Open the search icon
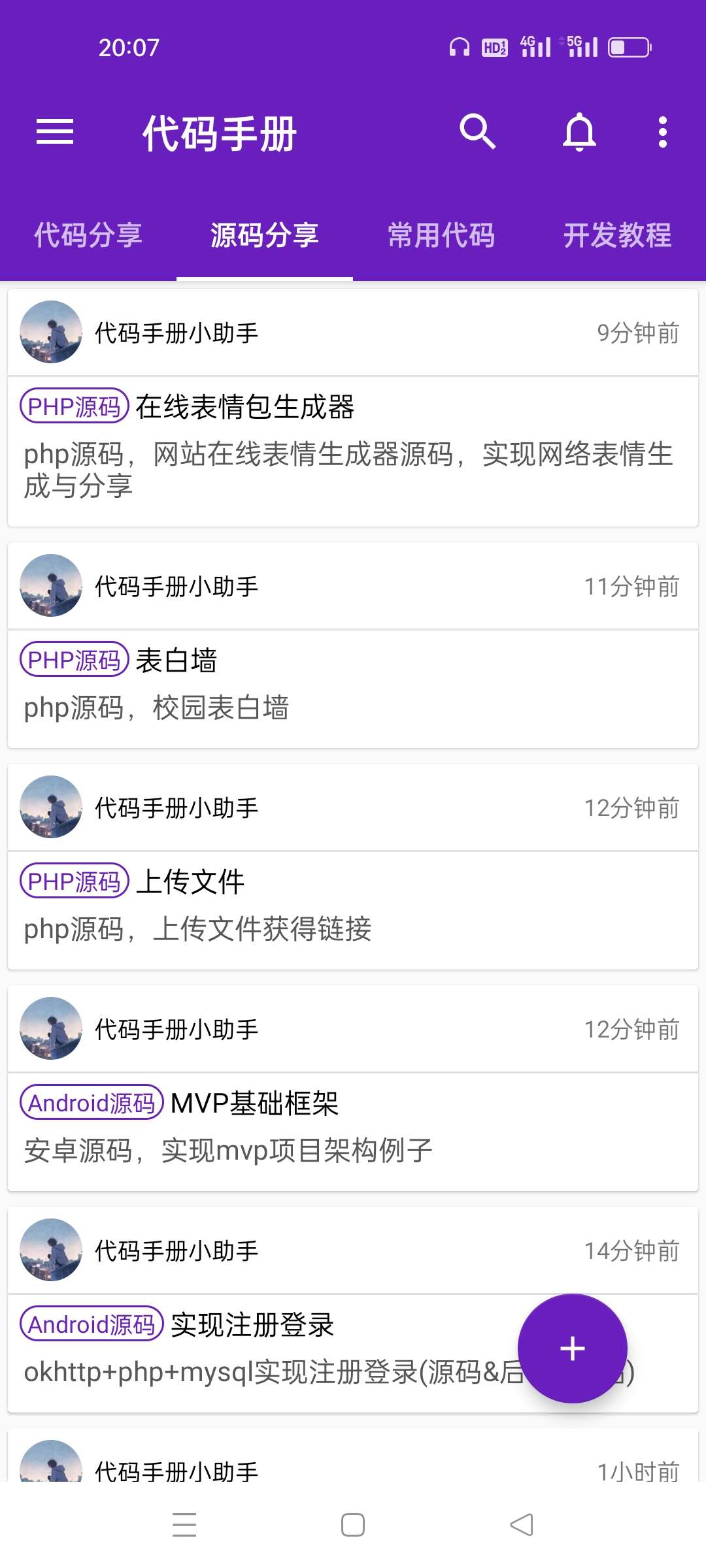The height and width of the screenshot is (1568, 706). [477, 132]
